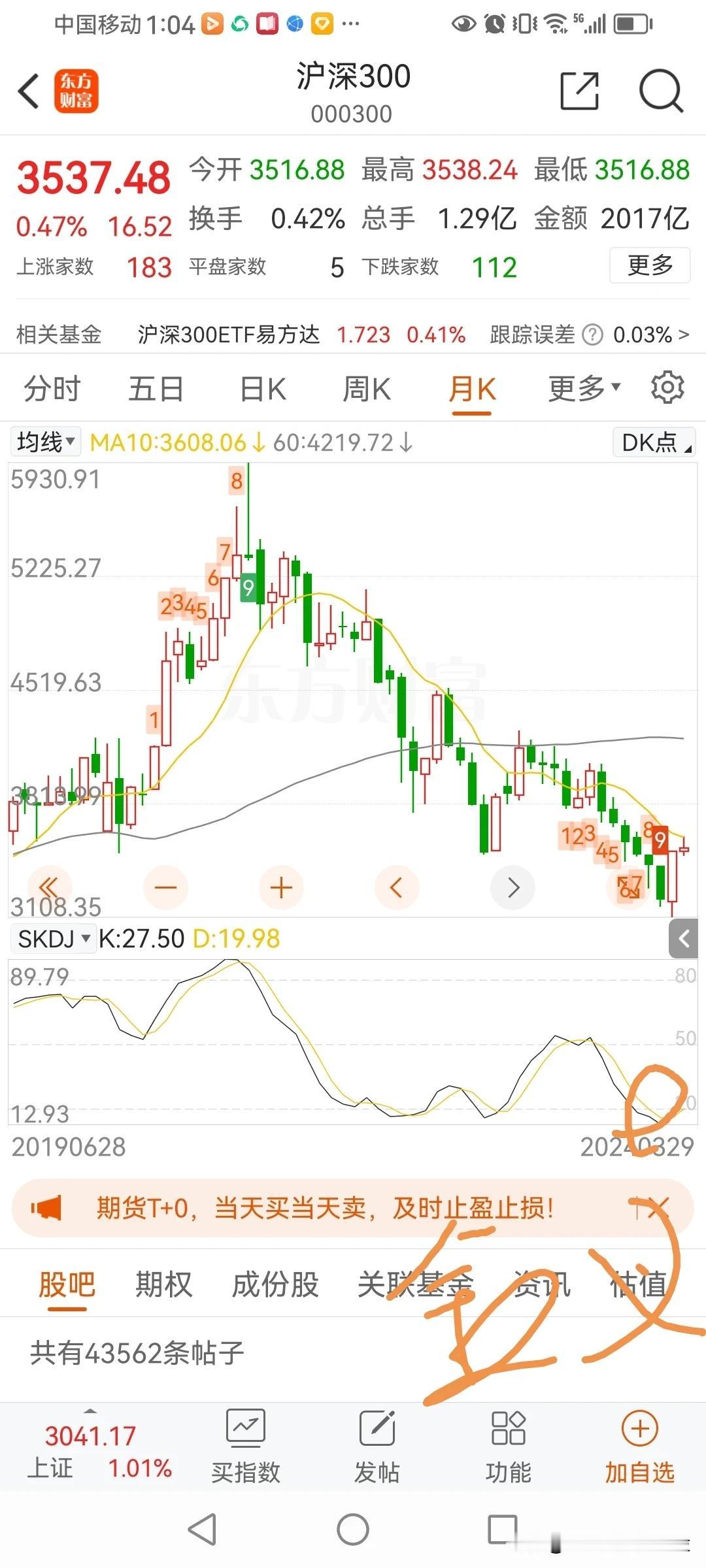The height and width of the screenshot is (1568, 706).
Task: Open the 均线 indicator dropdown
Action: tap(45, 442)
